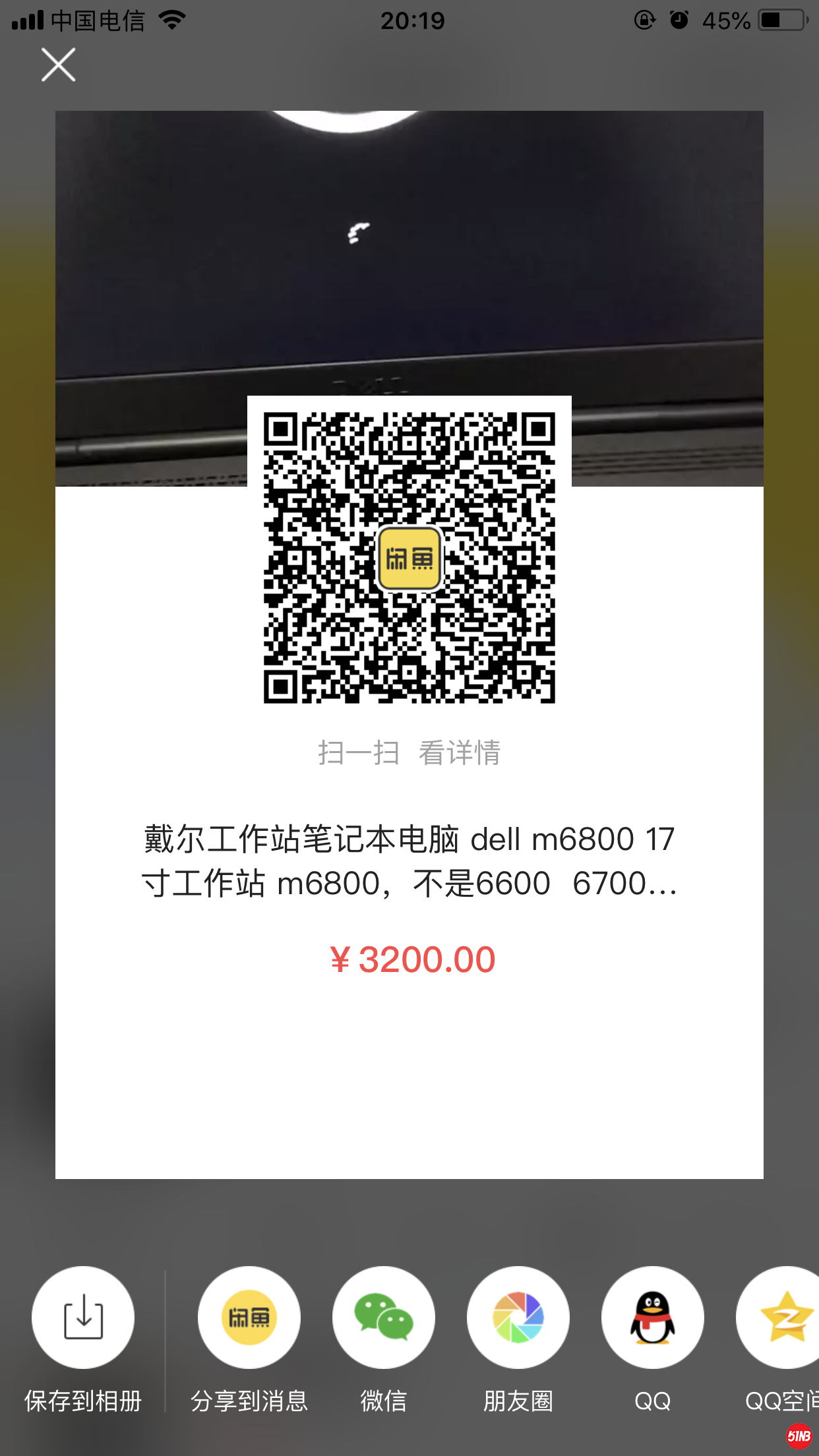The image size is (819, 1456).
Task: Share to WeChat using the 微信 icon
Action: [x=383, y=1317]
